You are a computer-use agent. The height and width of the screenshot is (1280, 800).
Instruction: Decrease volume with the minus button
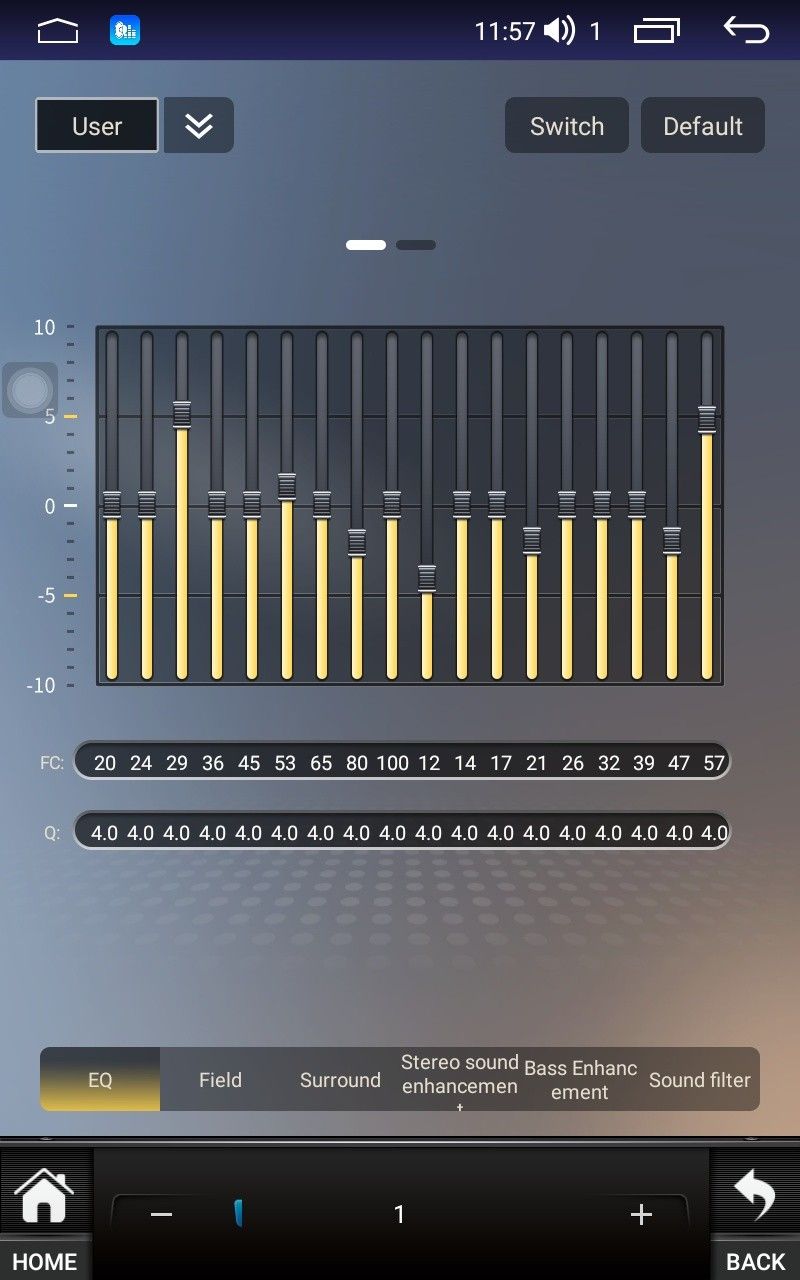(161, 1214)
